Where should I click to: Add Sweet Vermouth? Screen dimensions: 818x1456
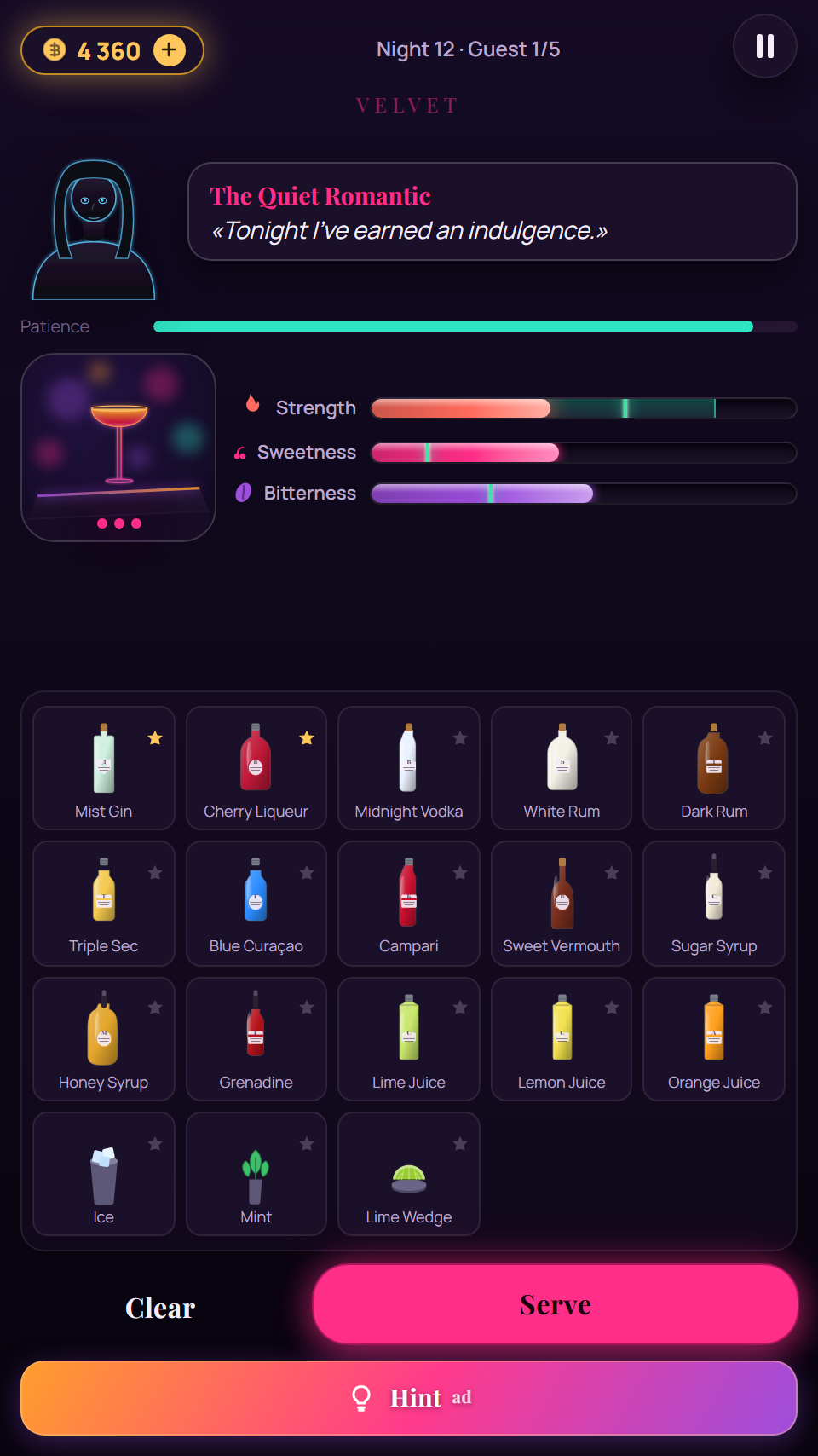562,904
